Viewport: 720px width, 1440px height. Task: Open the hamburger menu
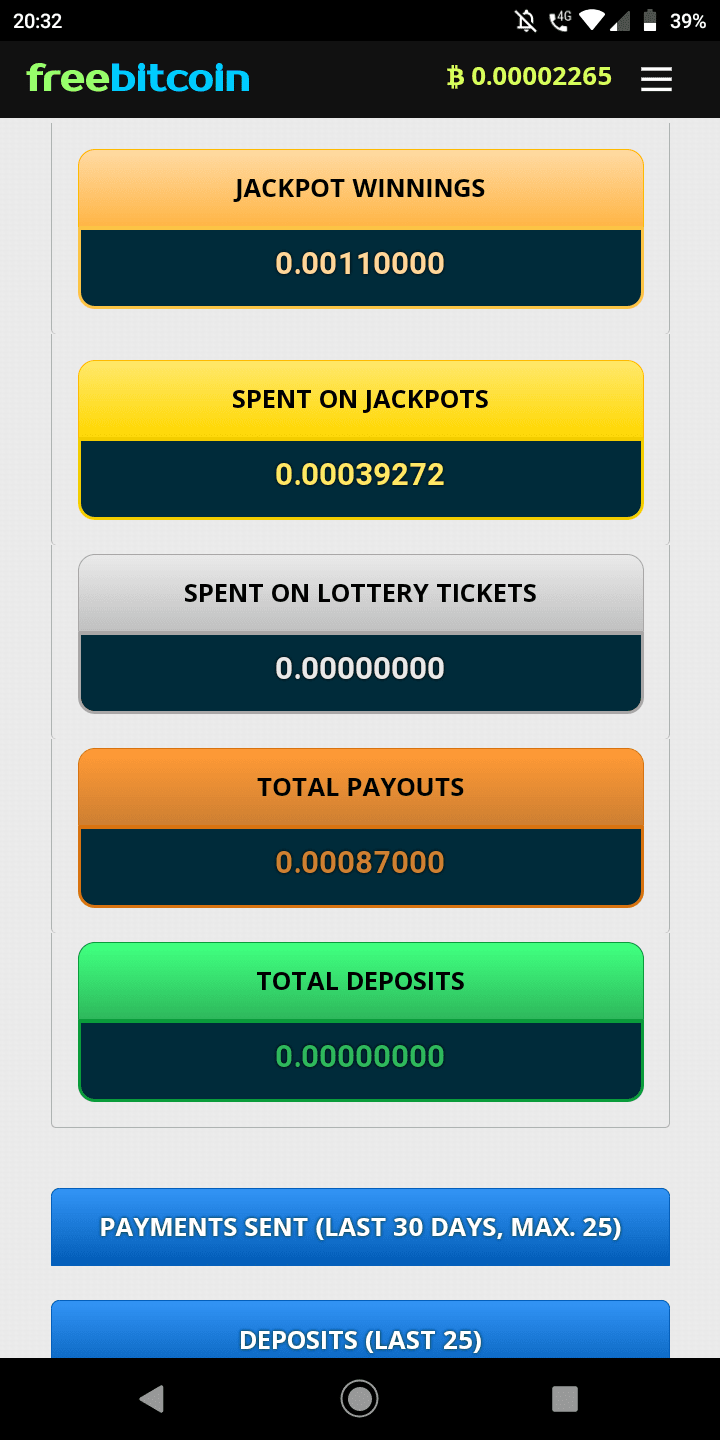(x=656, y=79)
